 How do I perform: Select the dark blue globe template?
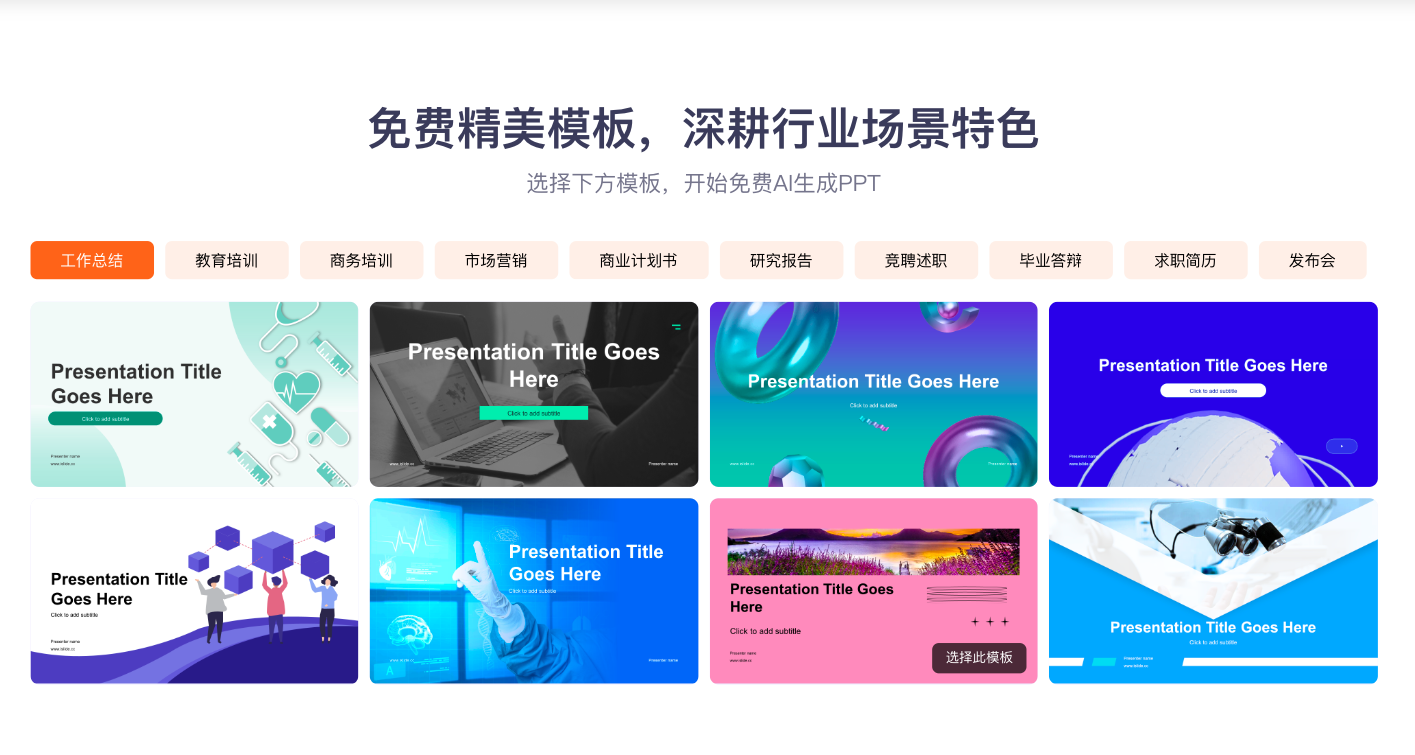[1213, 394]
